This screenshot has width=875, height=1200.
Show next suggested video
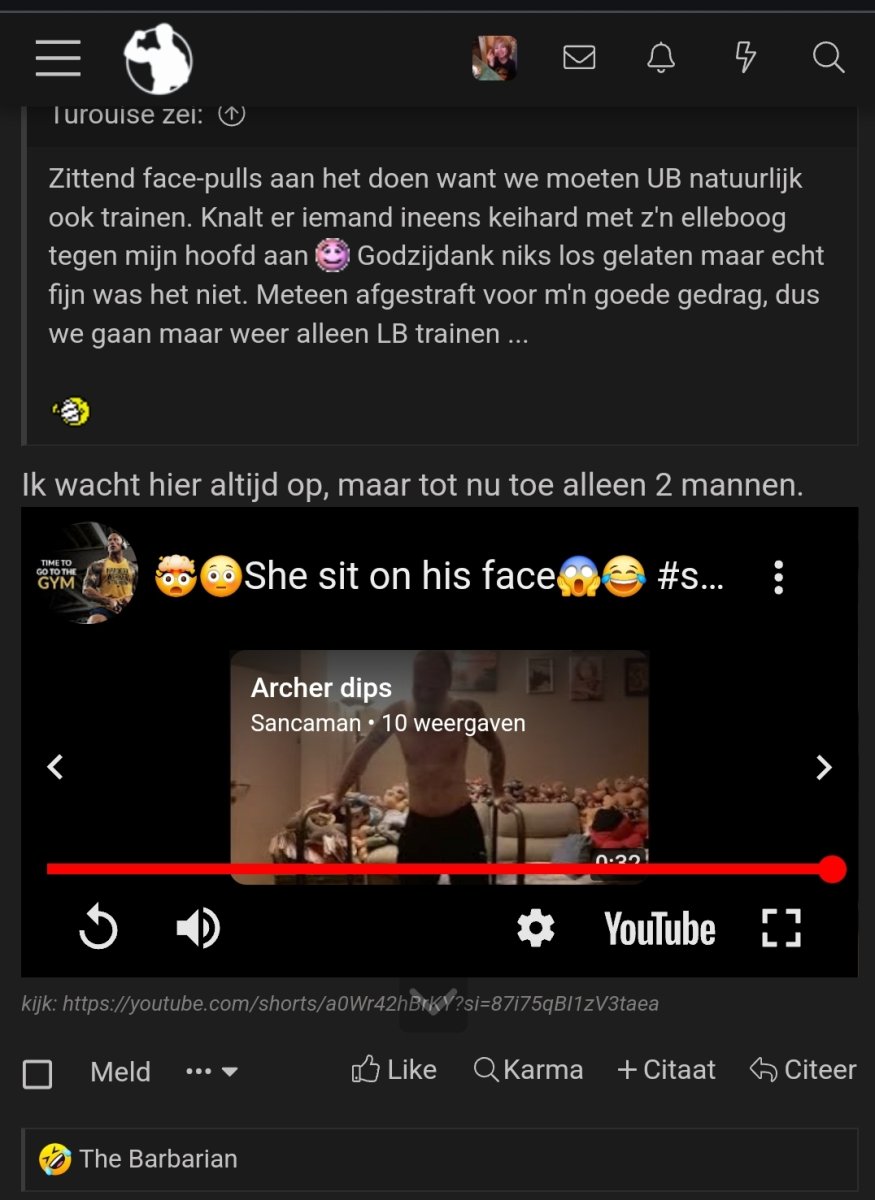(x=823, y=767)
